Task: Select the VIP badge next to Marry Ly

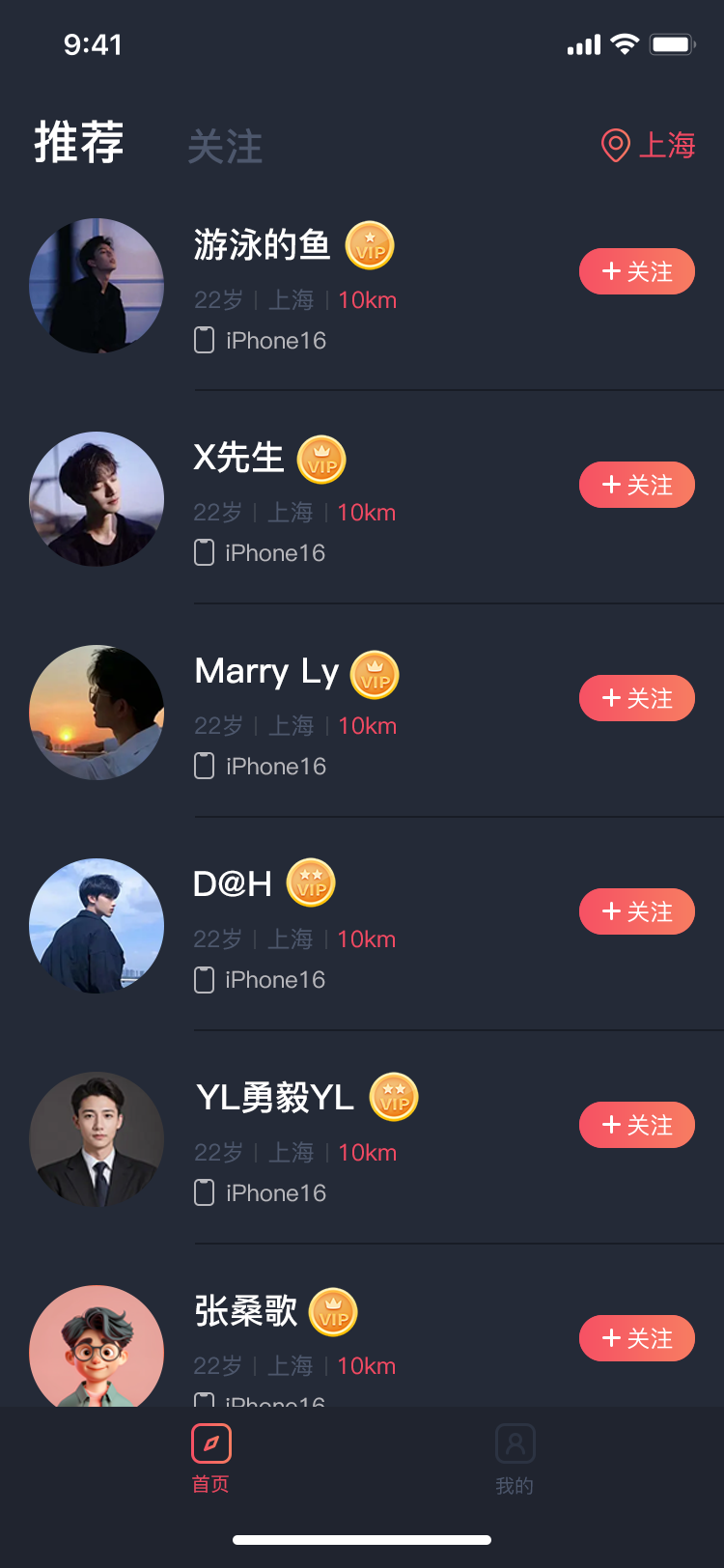Action: click(x=374, y=674)
